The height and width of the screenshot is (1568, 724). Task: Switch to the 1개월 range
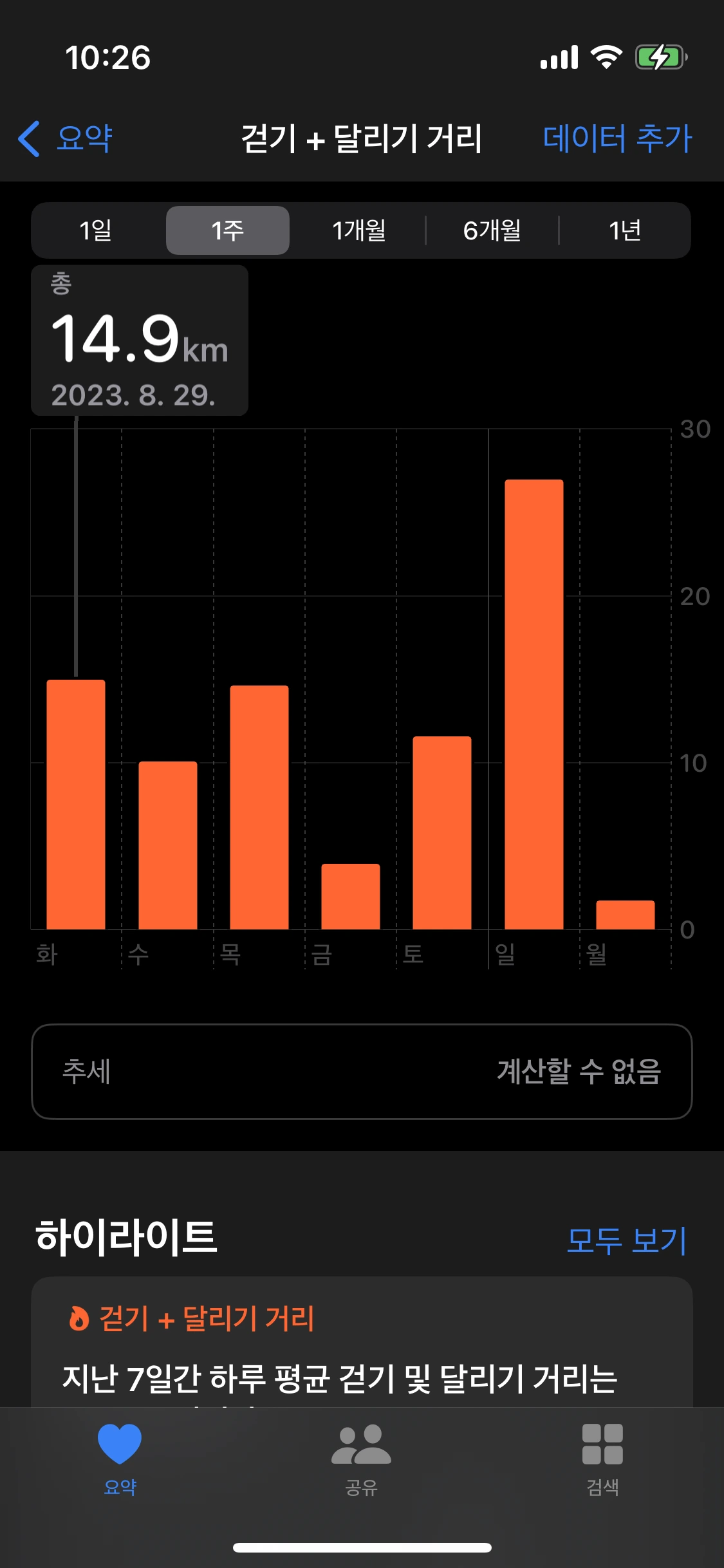[x=359, y=230]
